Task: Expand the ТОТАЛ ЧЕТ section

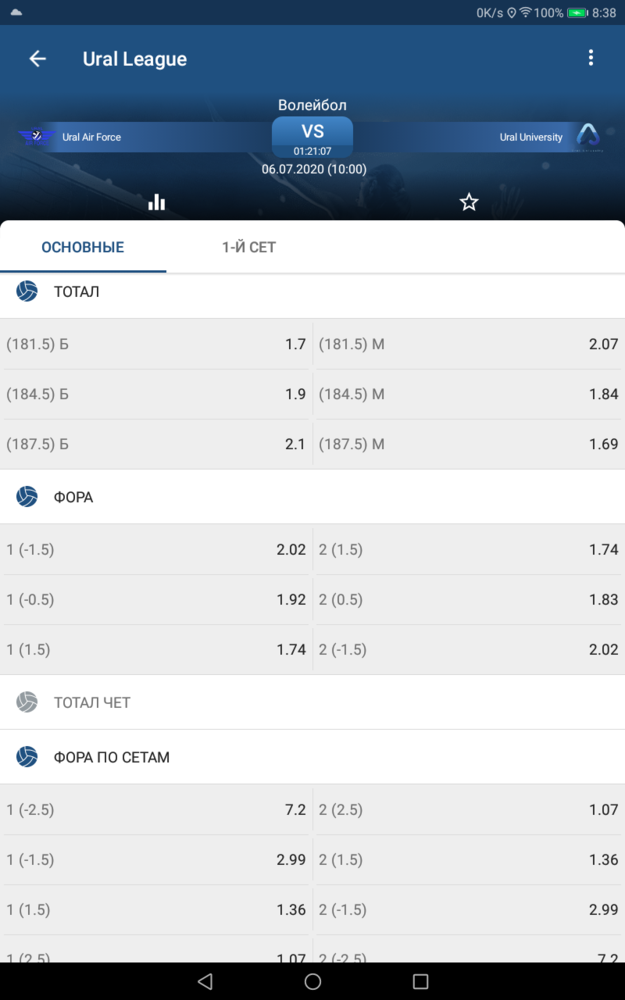Action: coord(312,702)
